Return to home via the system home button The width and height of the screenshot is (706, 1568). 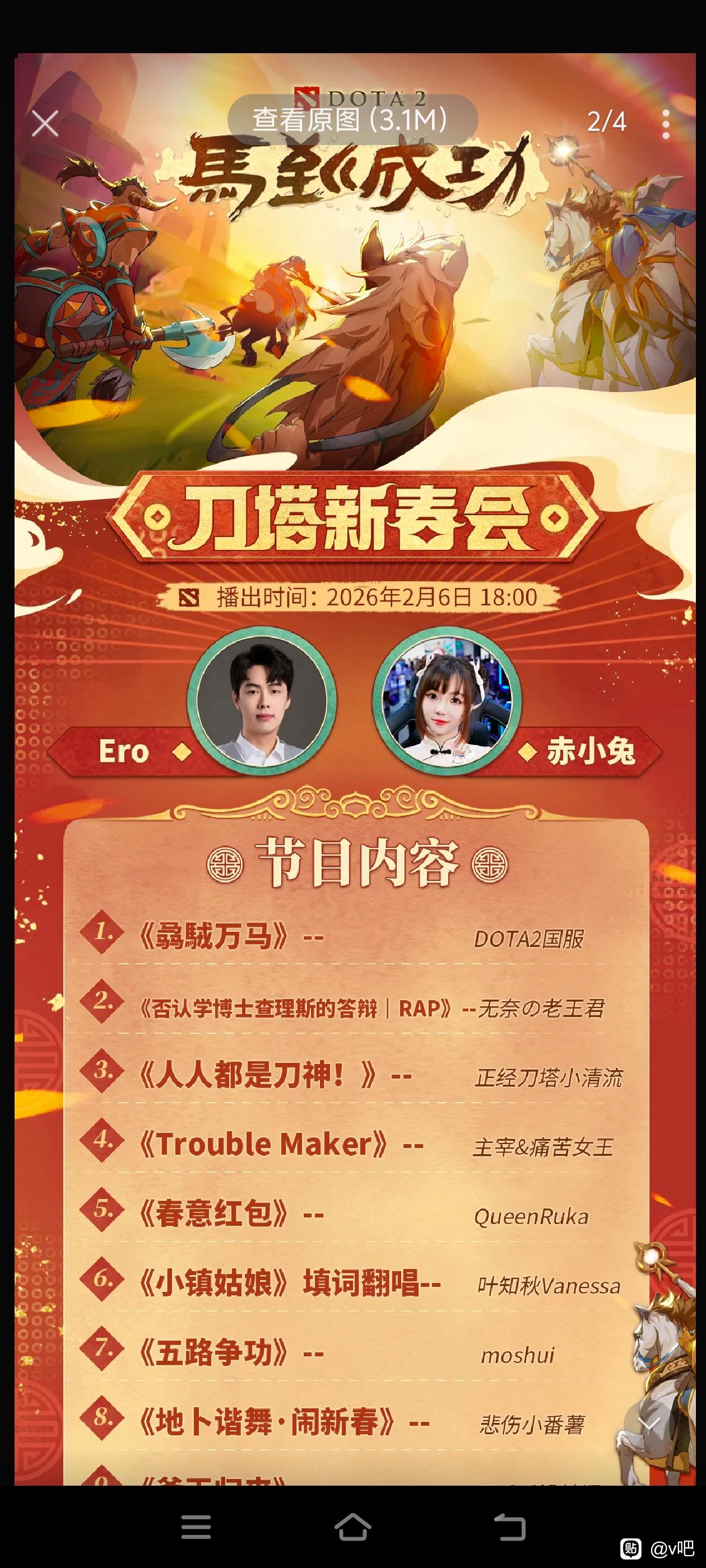(x=352, y=1527)
